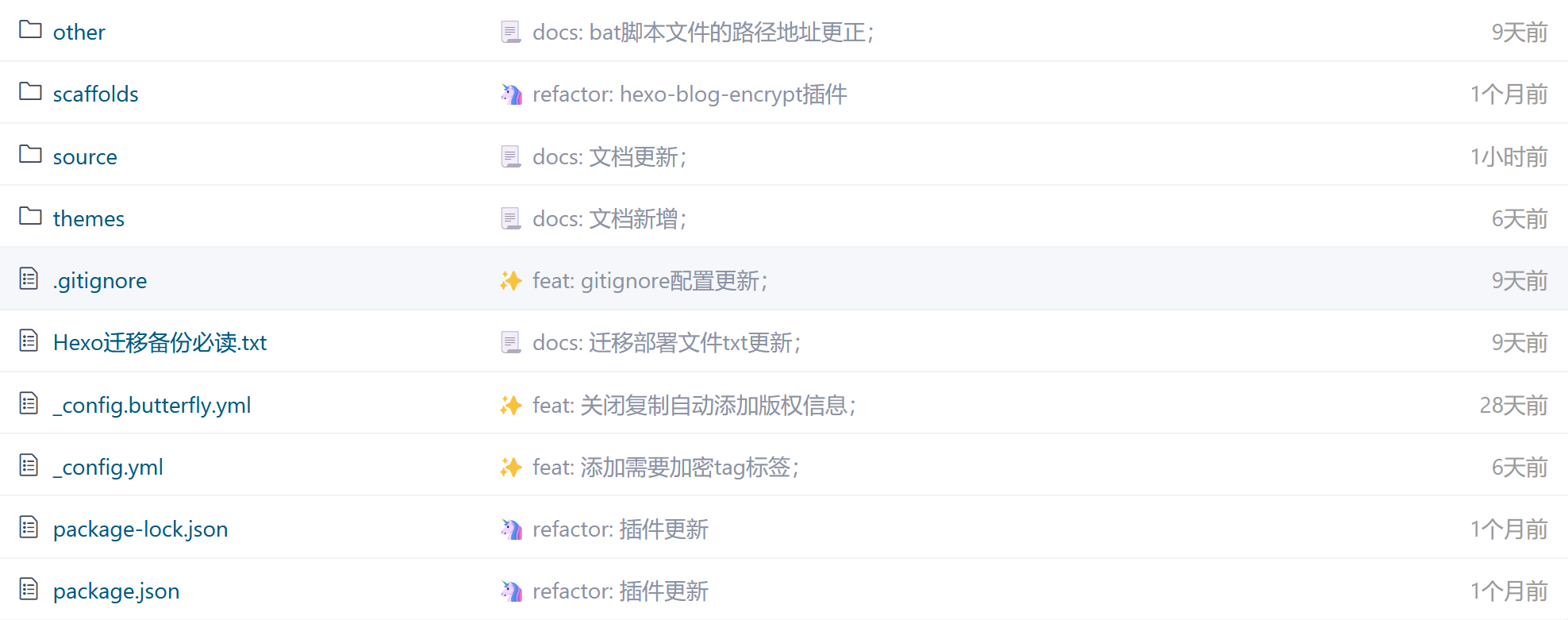Open the source folder
1568x620 pixels.
coord(85,157)
